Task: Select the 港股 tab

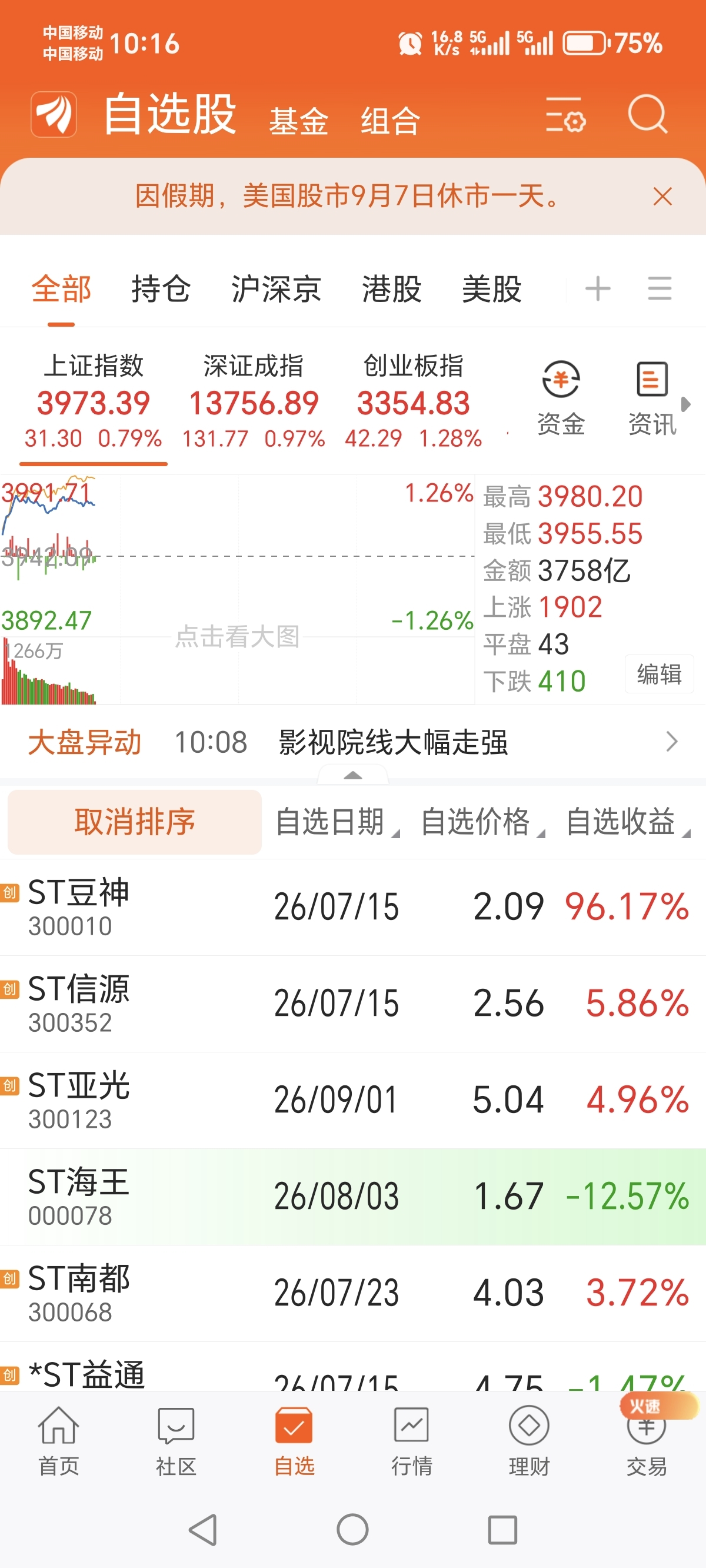Action: click(391, 288)
